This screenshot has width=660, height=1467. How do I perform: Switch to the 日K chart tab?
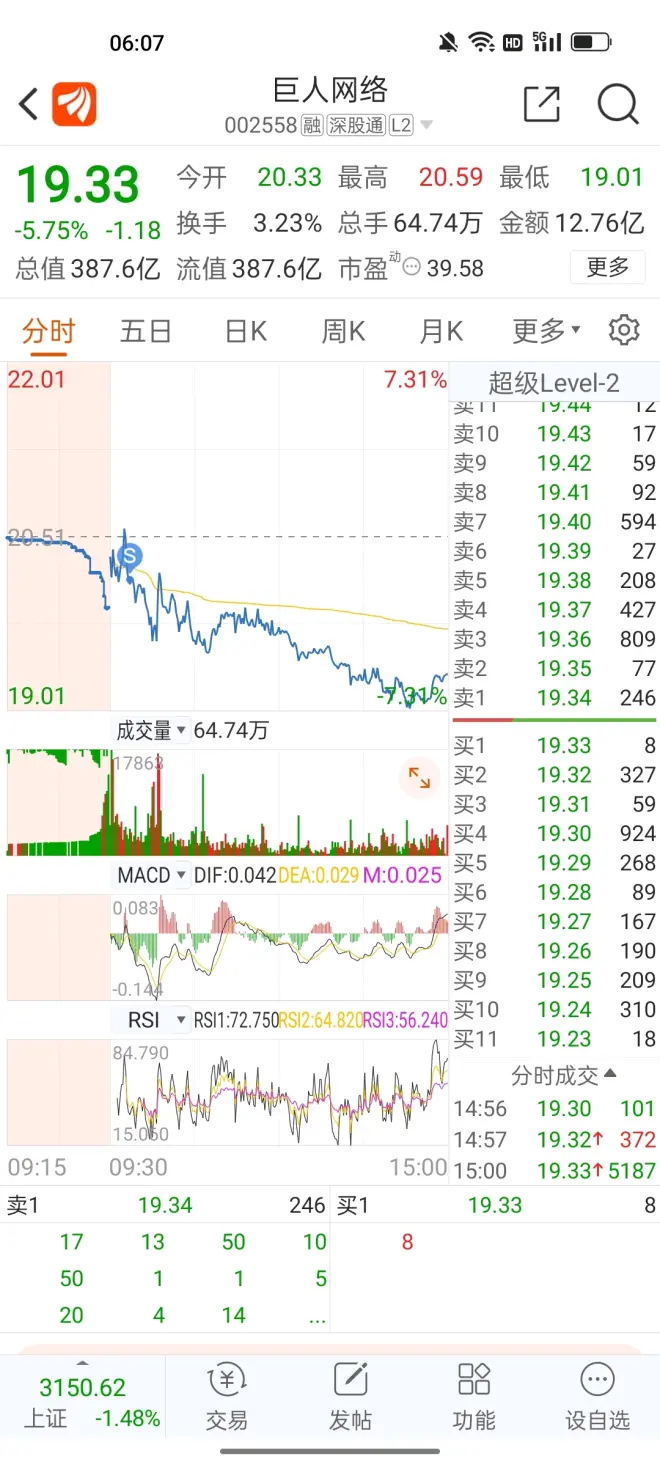click(245, 331)
